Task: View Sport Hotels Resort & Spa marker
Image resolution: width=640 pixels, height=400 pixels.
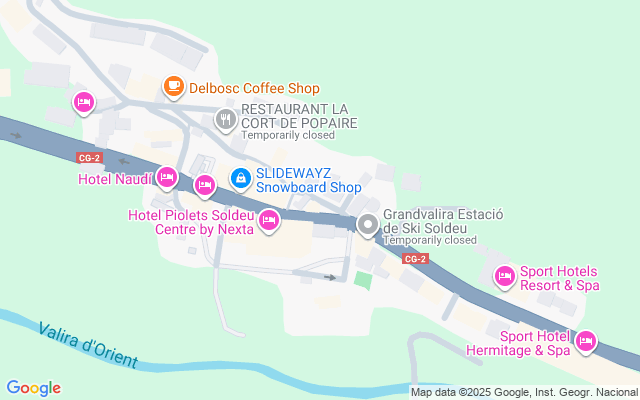Action: pos(504,274)
